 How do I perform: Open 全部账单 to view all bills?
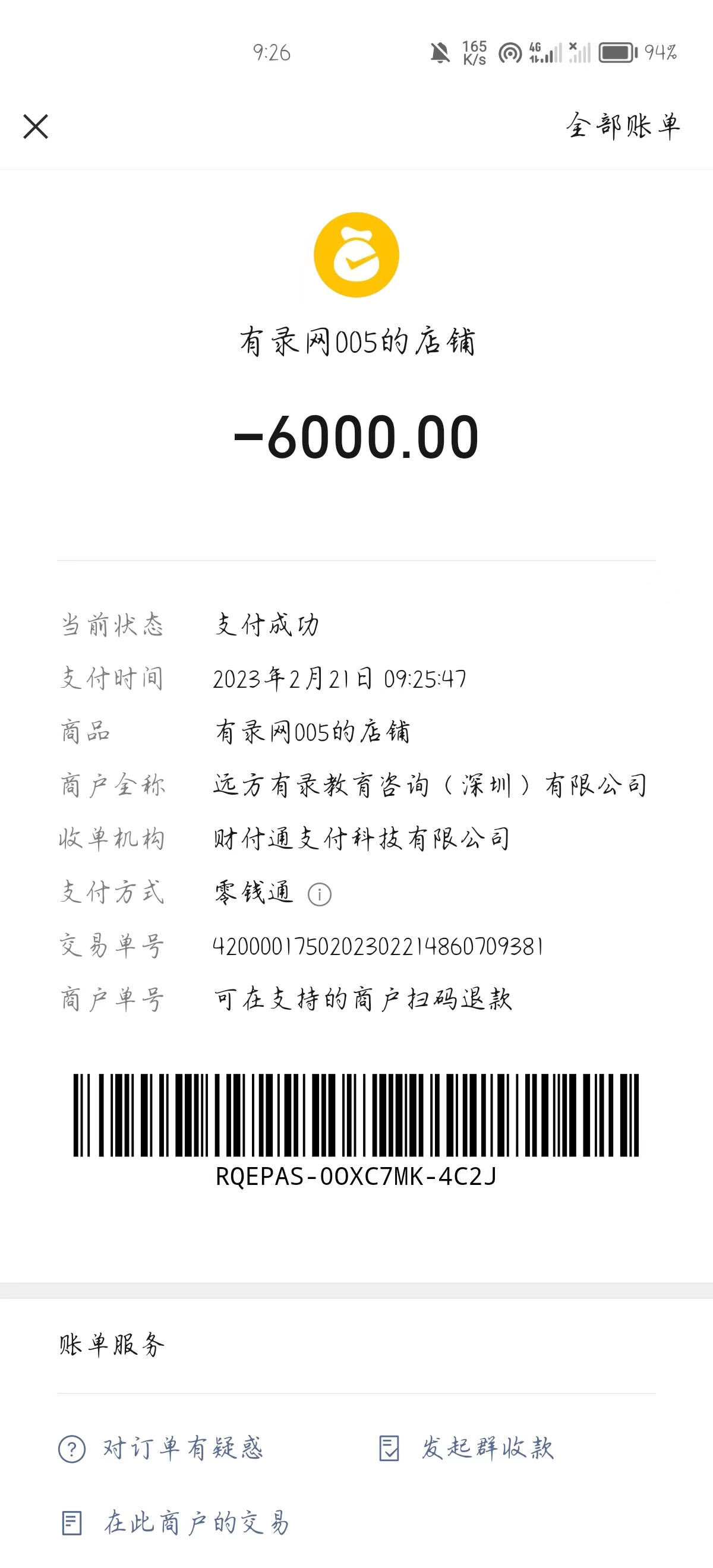tap(621, 126)
